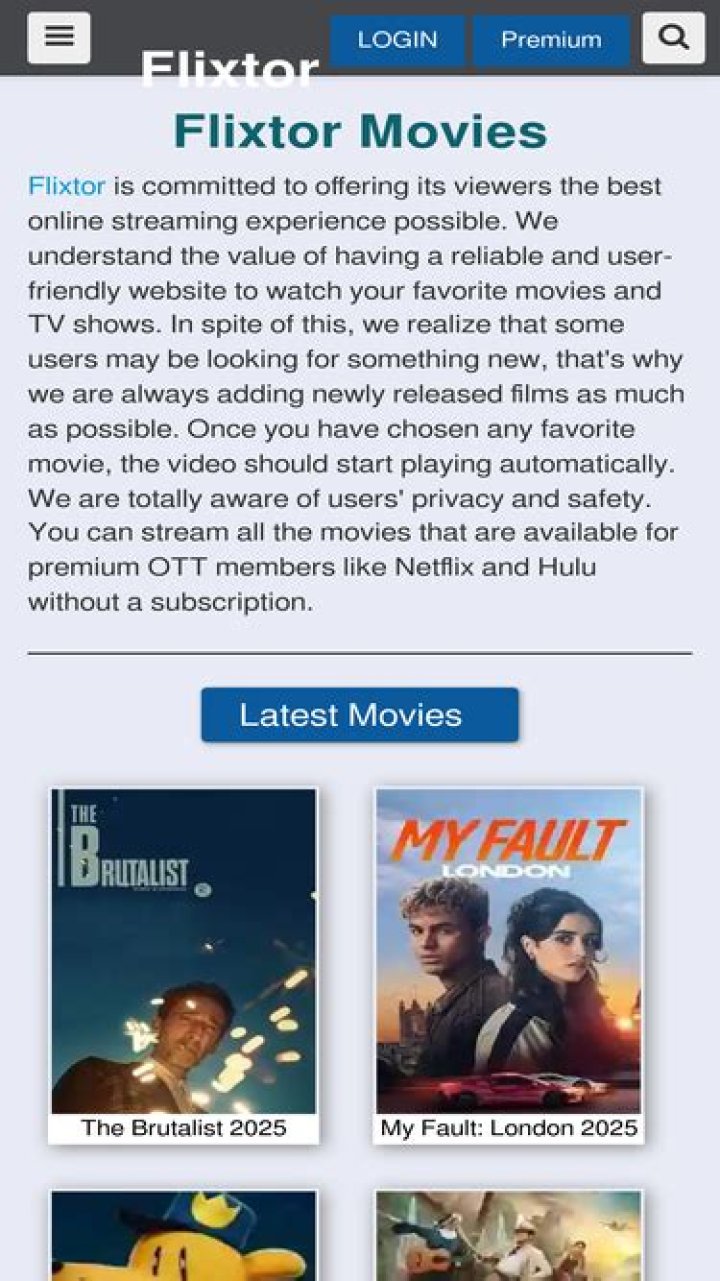This screenshot has height=1281, width=720.
Task: Open the Premium page
Action: pyautogui.click(x=551, y=40)
